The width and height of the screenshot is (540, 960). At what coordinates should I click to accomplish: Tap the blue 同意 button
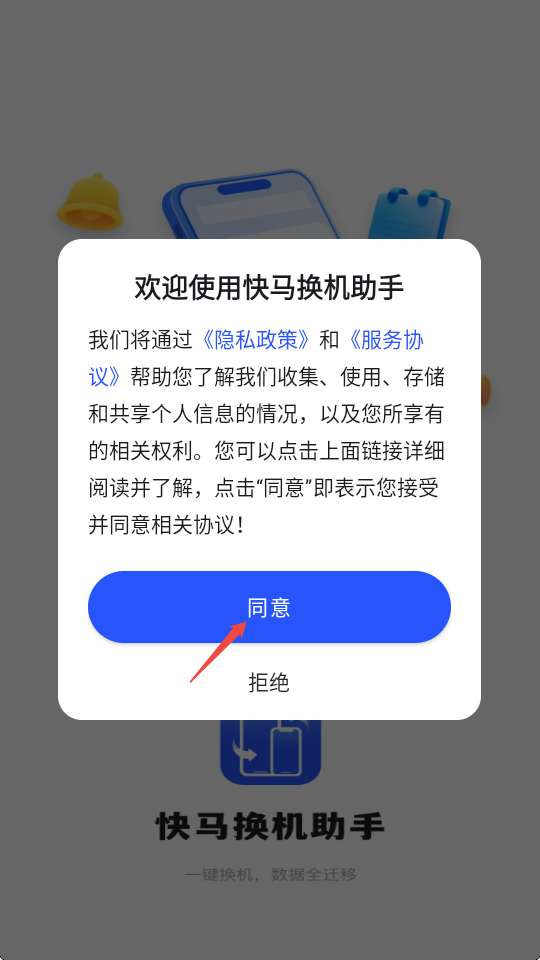click(269, 607)
